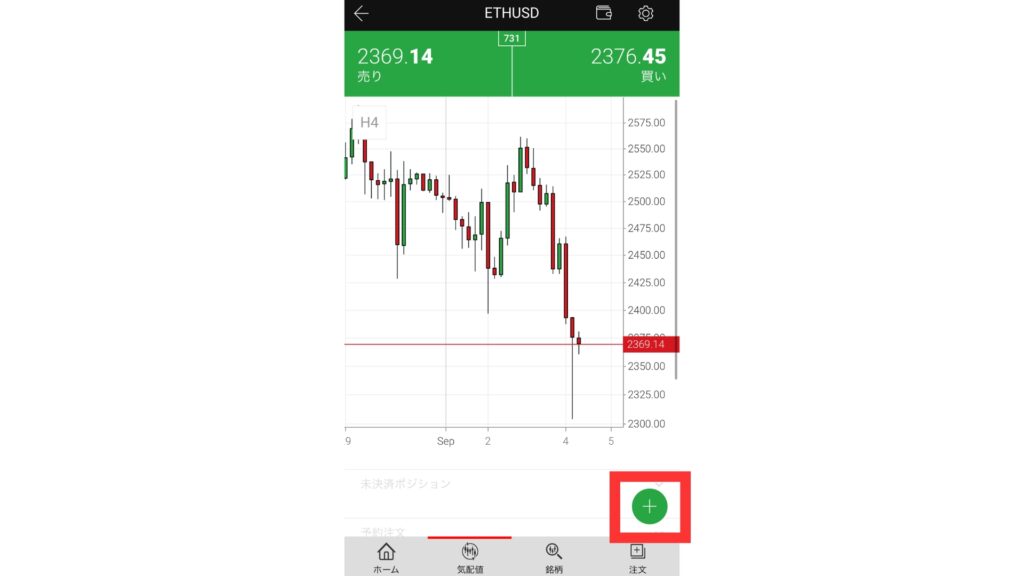
Task: Open the settings gear
Action: coord(646,13)
